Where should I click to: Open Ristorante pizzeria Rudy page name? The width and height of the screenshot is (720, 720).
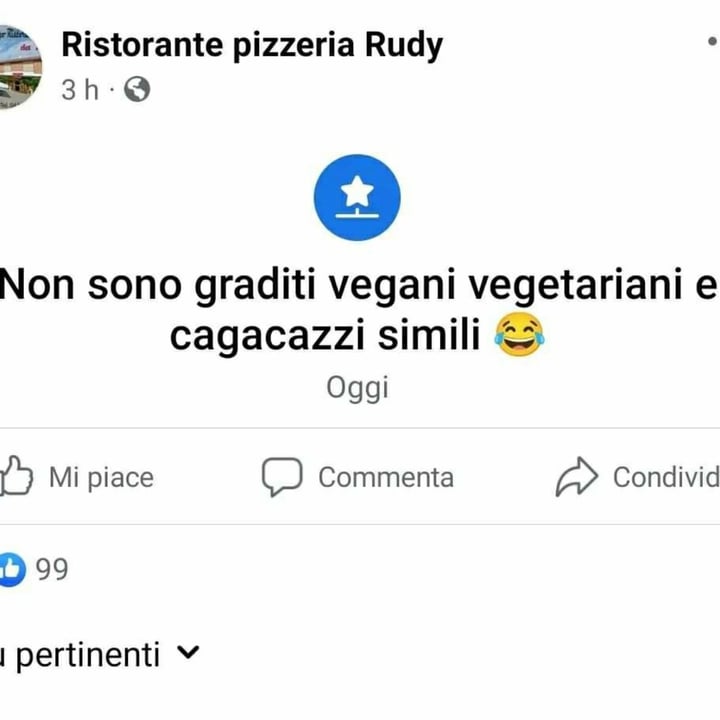251,45
